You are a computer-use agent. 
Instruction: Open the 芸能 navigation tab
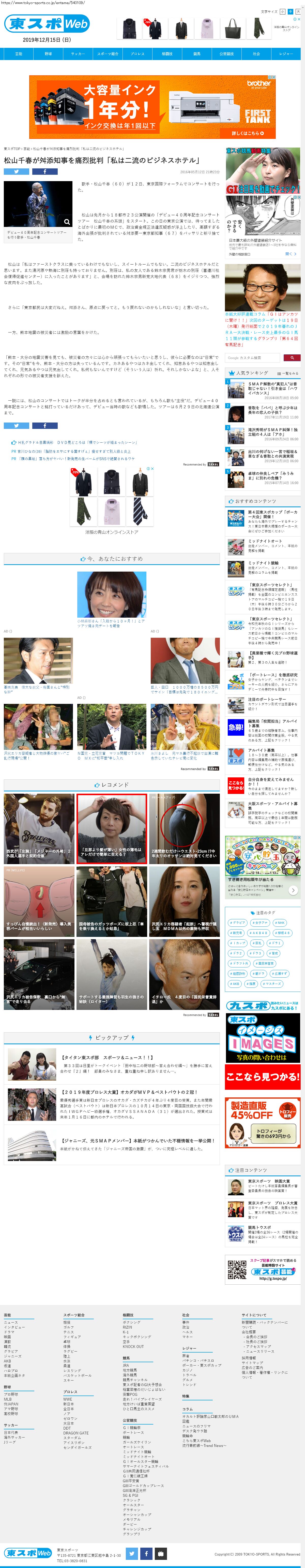click(18, 54)
